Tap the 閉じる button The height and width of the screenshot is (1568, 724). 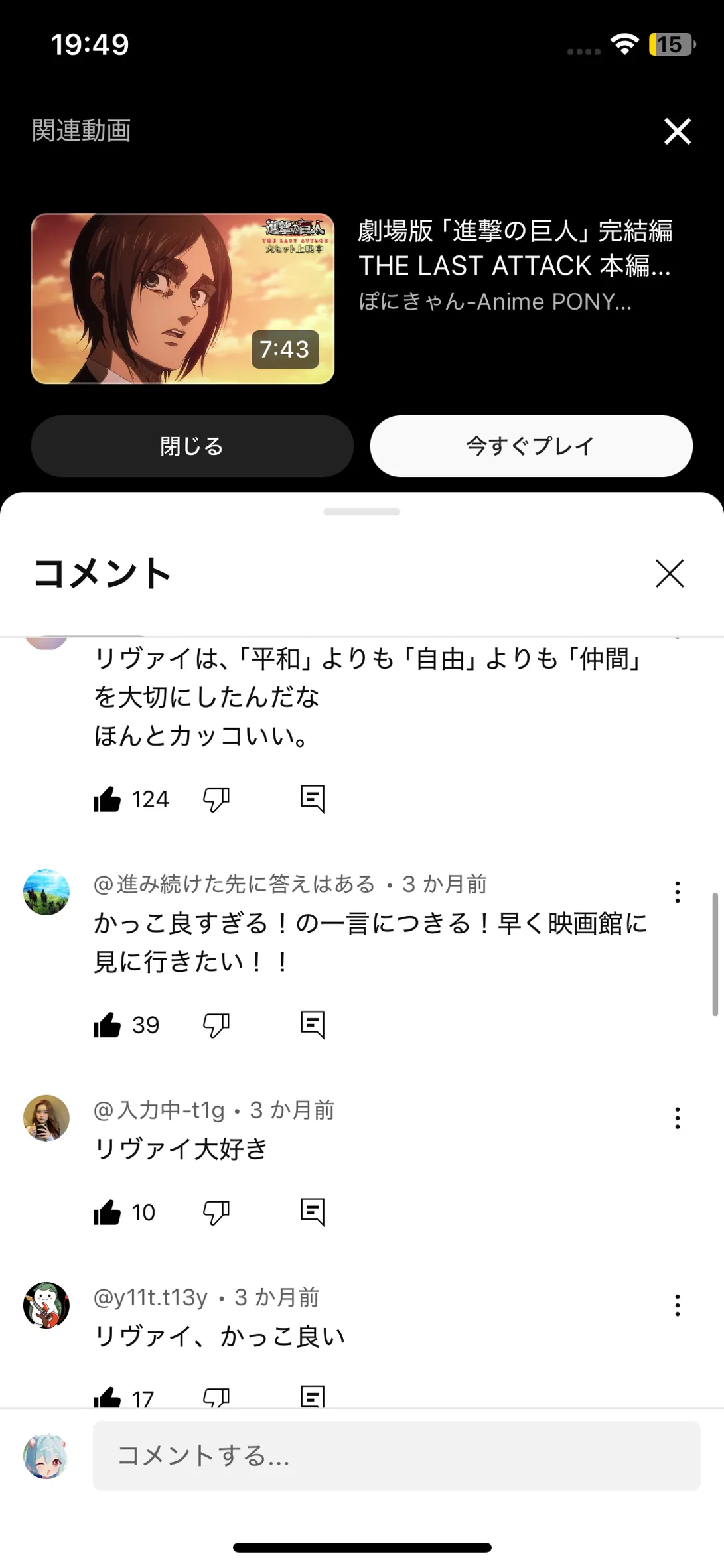192,446
